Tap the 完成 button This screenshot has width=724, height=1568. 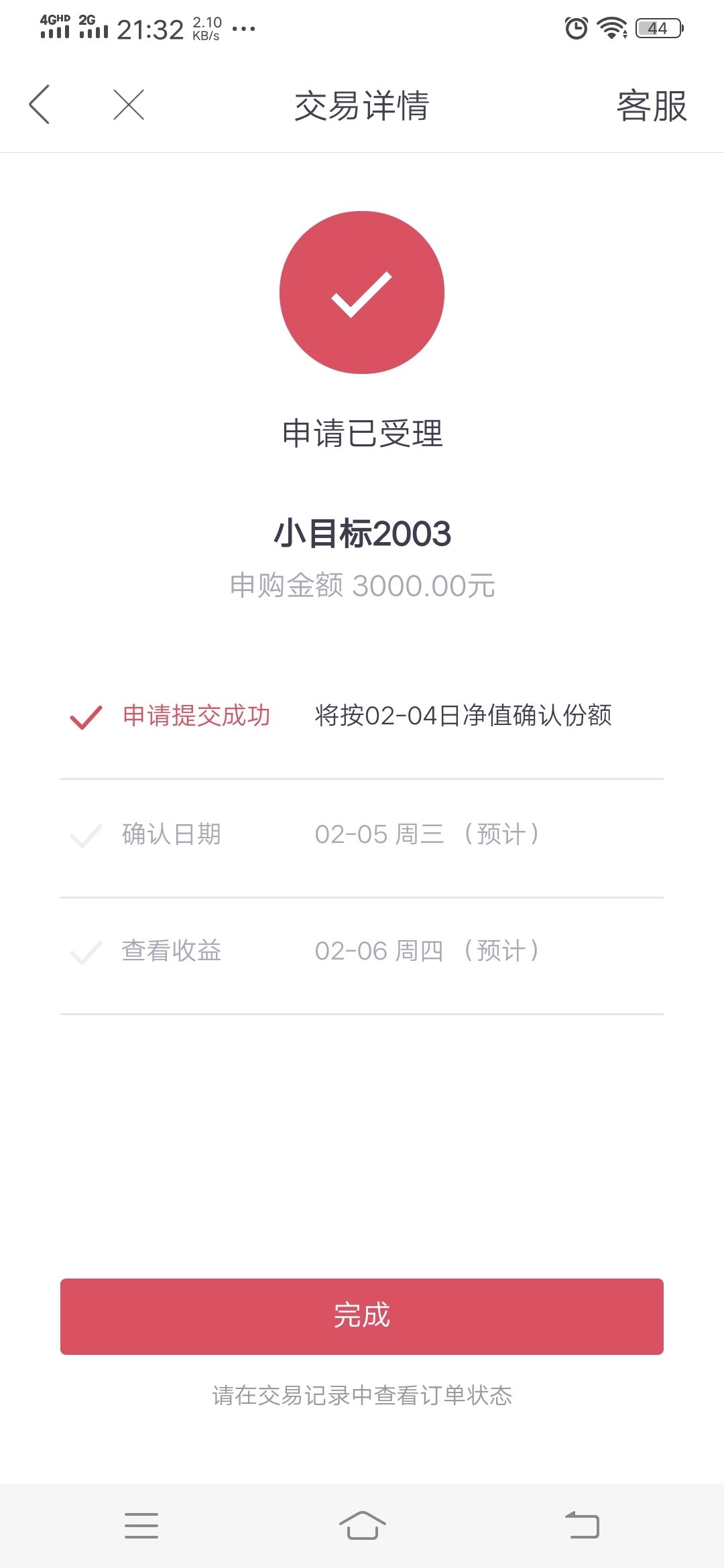tap(362, 1316)
